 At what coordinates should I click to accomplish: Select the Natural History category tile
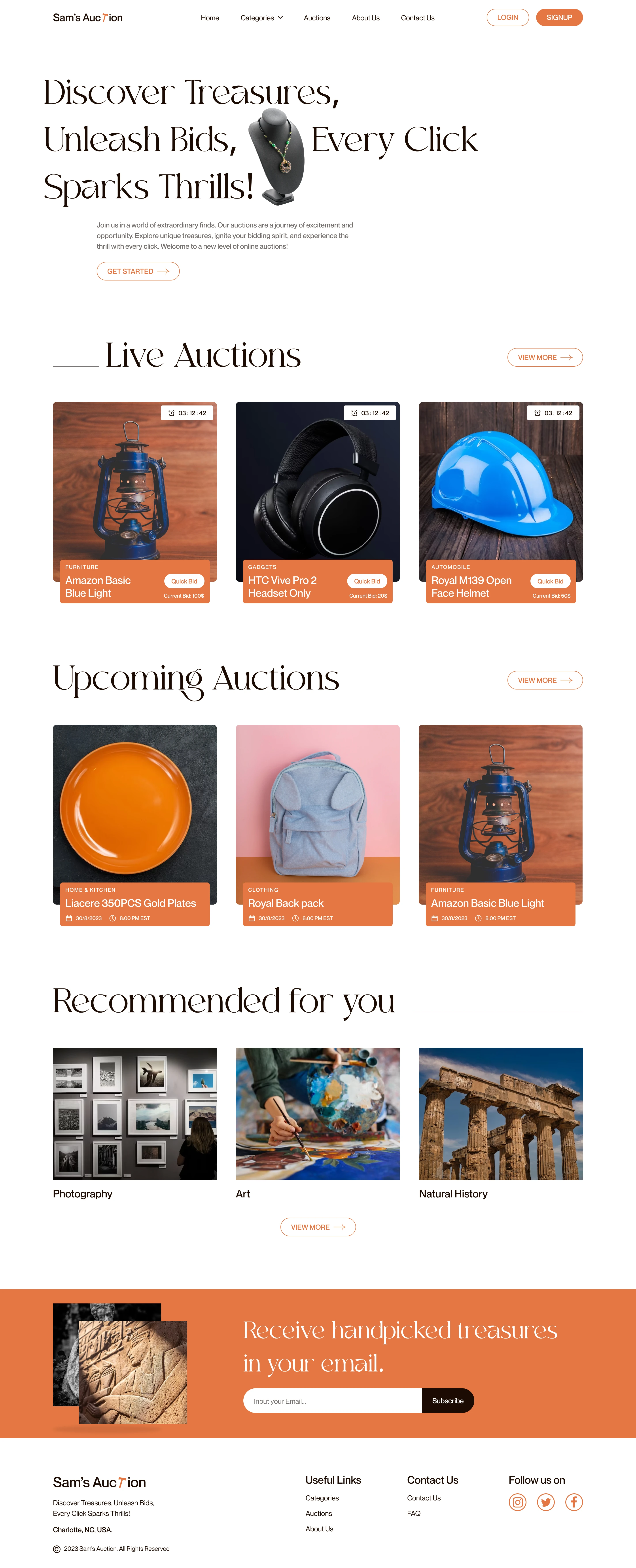(500, 1114)
